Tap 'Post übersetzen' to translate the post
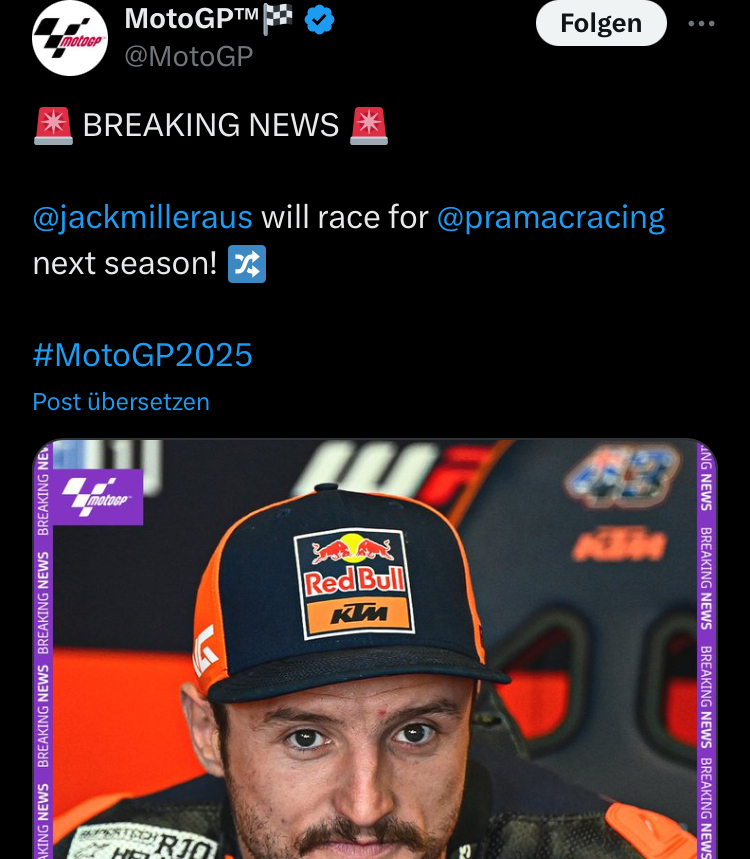Screen dimensions: 750x859 (121, 402)
